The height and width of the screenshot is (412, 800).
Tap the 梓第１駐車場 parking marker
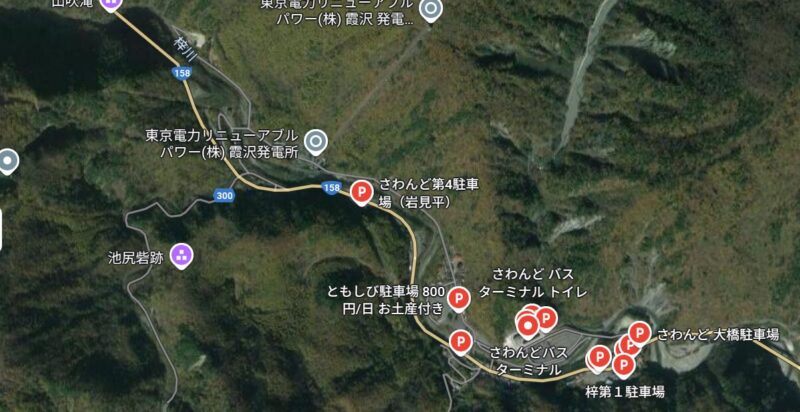[599, 356]
